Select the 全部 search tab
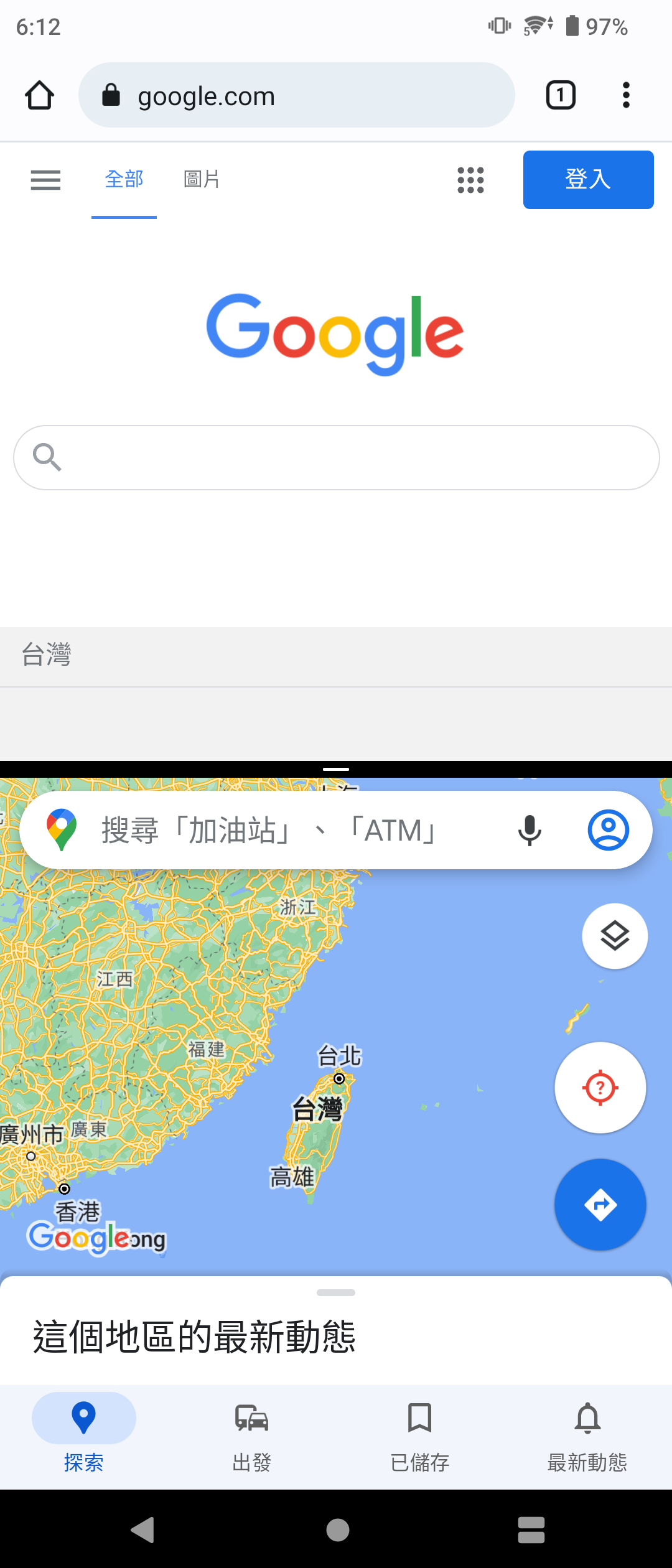The image size is (672, 1568). coord(124,179)
